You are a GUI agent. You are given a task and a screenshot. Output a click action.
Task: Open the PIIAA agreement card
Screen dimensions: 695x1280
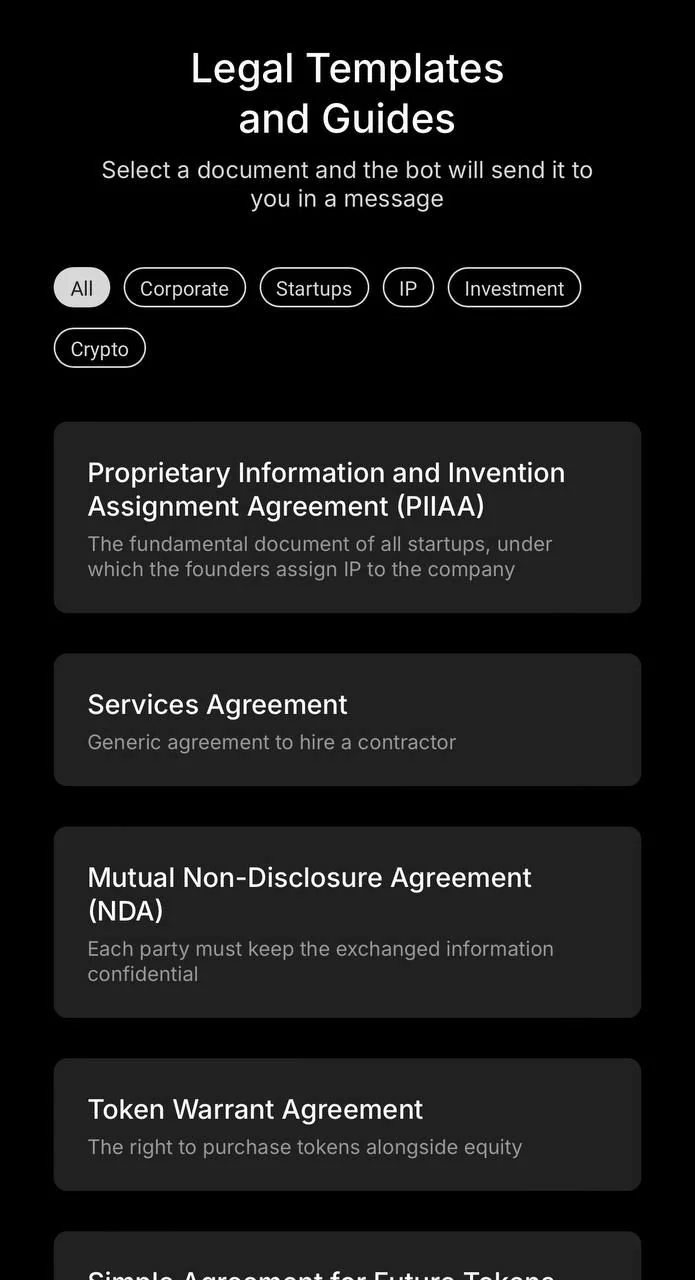click(x=347, y=517)
